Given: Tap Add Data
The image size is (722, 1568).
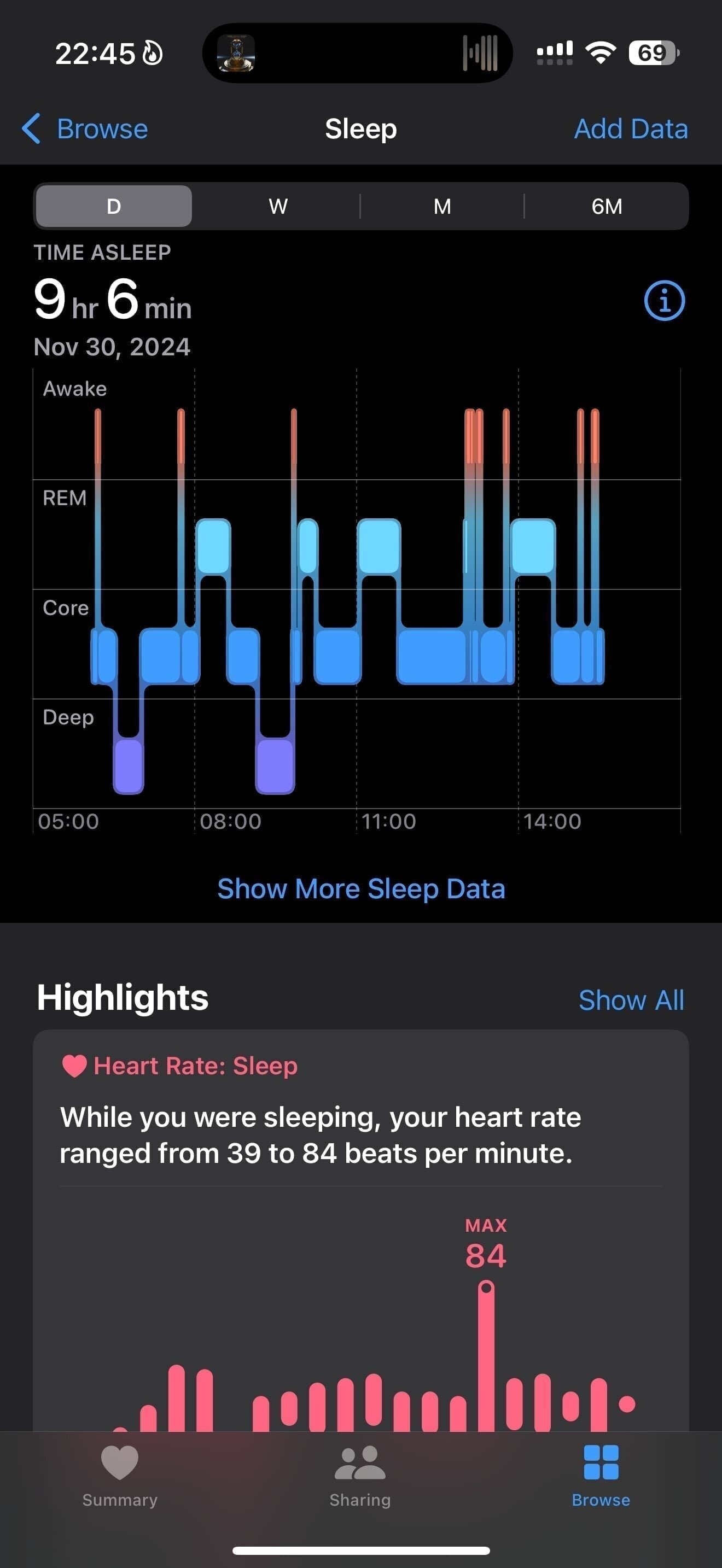Looking at the screenshot, I should coord(631,128).
